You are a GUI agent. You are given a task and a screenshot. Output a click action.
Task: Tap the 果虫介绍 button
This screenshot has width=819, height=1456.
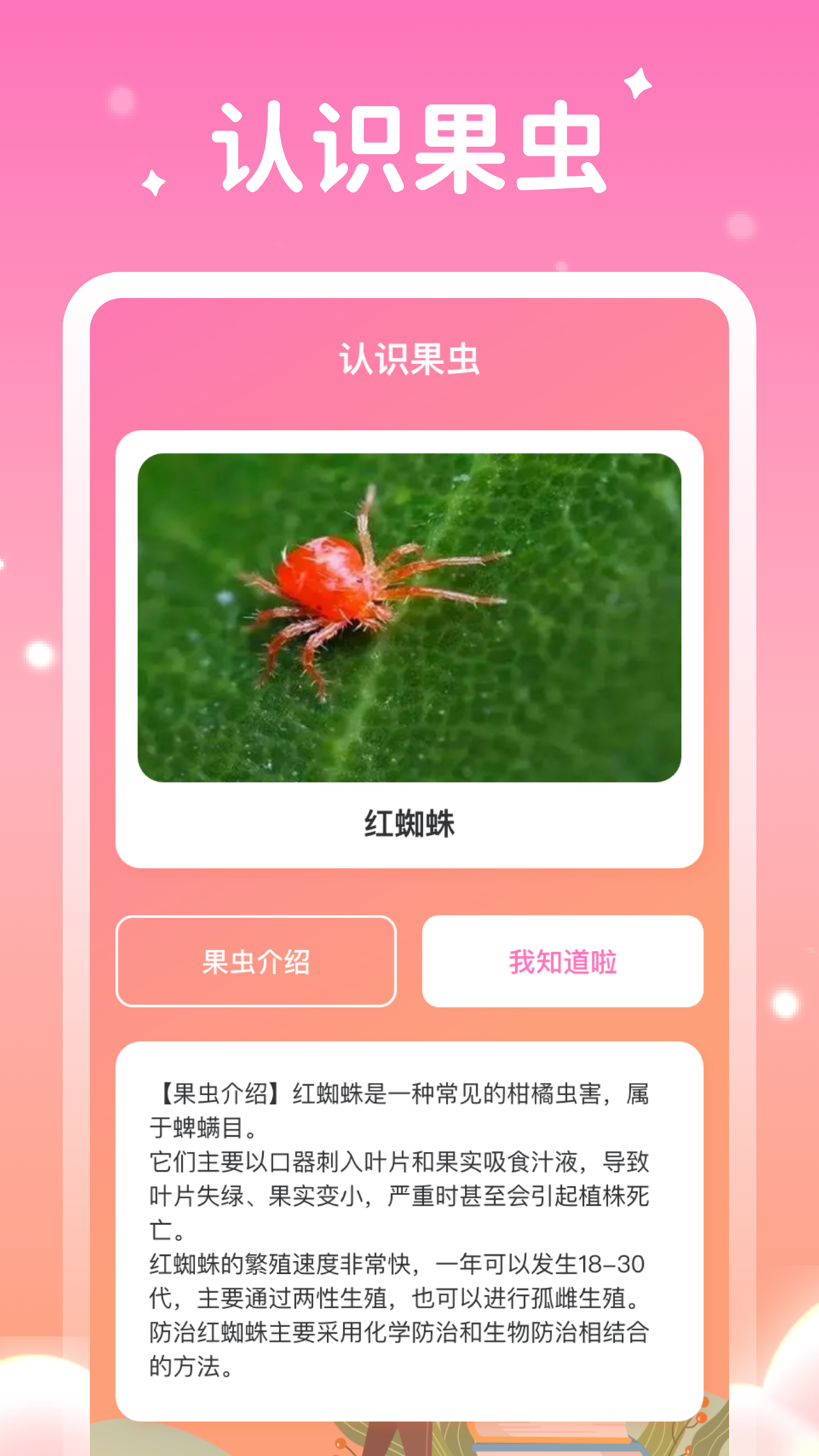[x=255, y=960]
